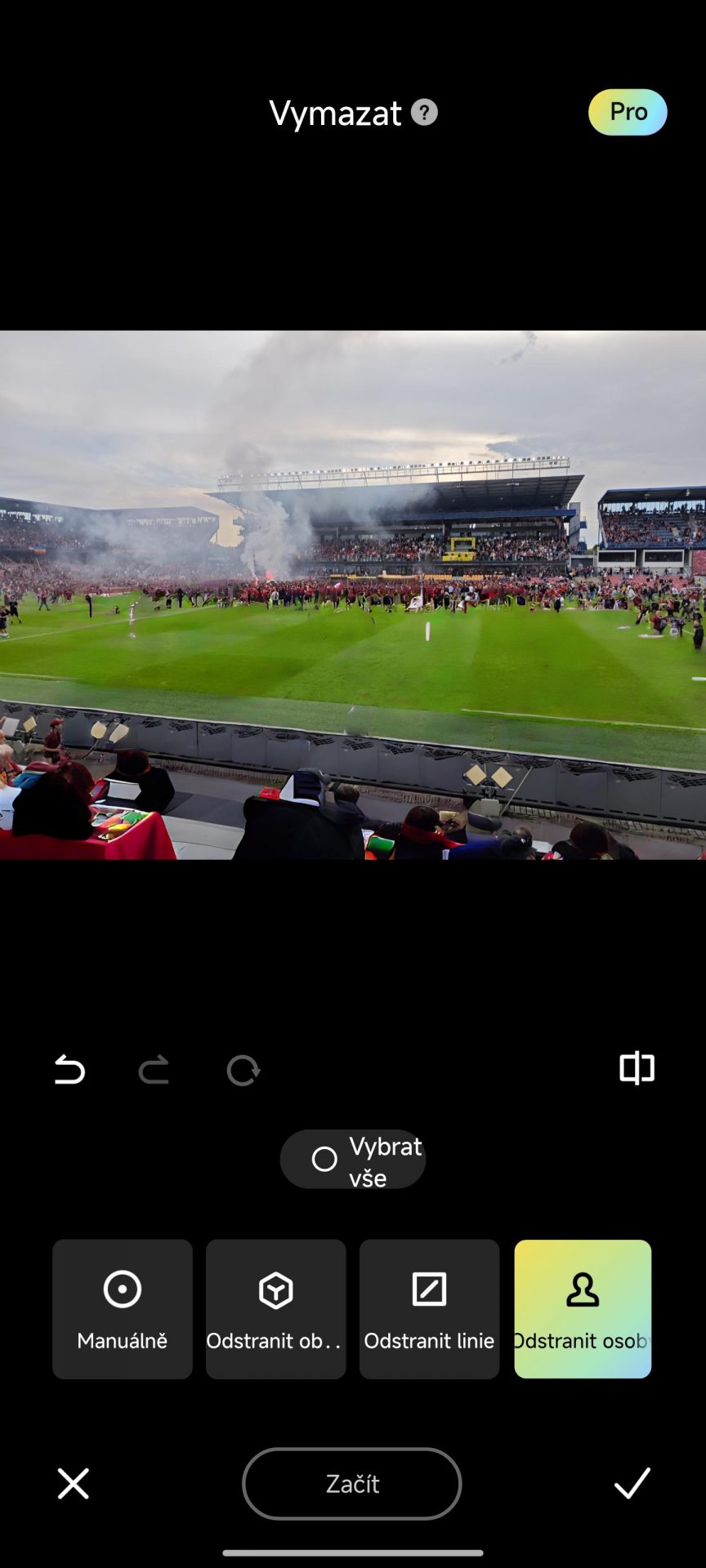
Task: Compare with original using the split icon
Action: tap(637, 1068)
